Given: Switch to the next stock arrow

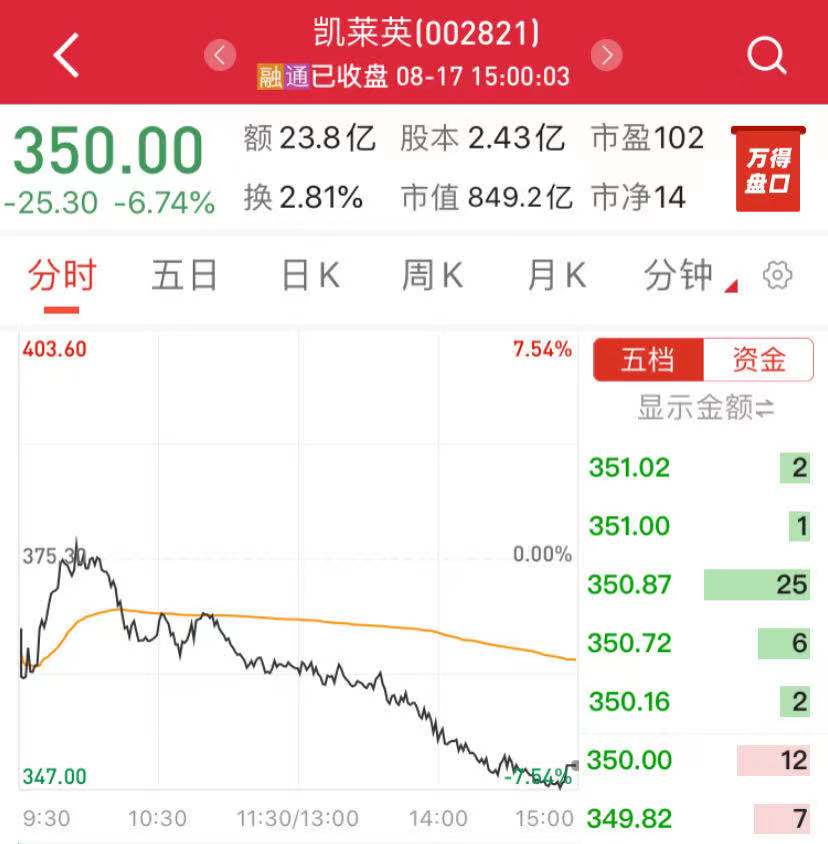Looking at the screenshot, I should 606,54.
